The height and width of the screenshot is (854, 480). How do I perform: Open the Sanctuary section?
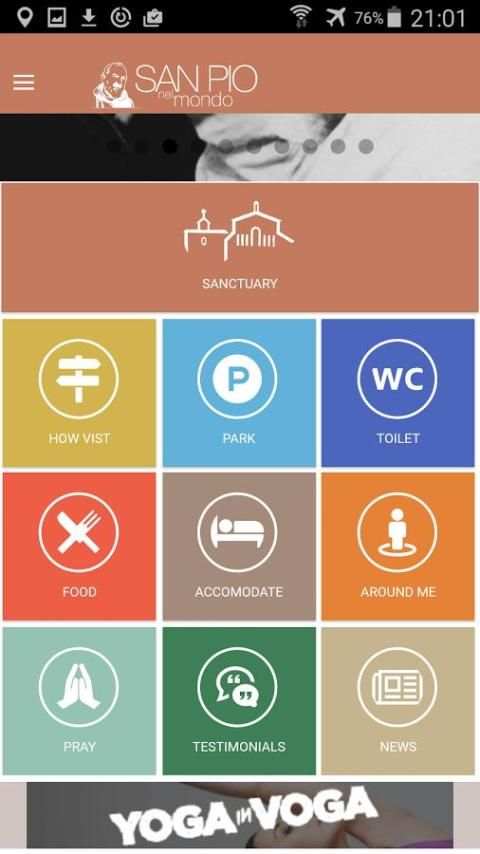(240, 247)
